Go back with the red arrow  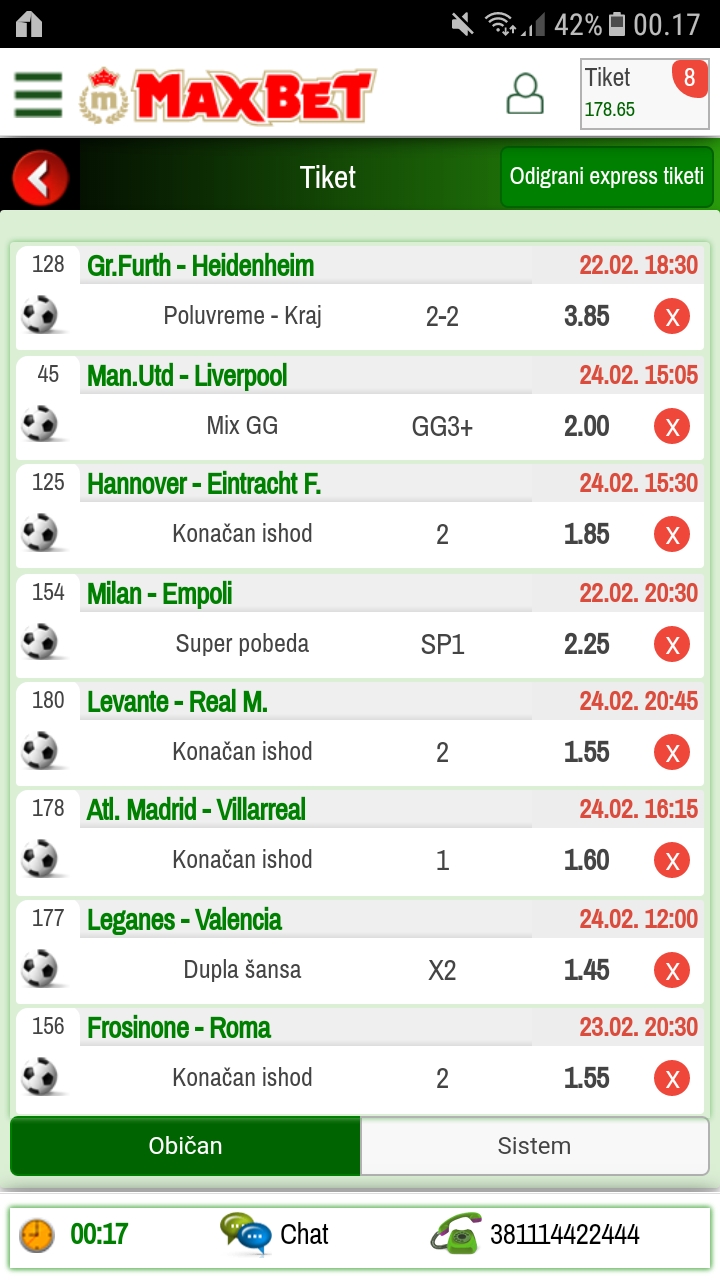pos(40,179)
